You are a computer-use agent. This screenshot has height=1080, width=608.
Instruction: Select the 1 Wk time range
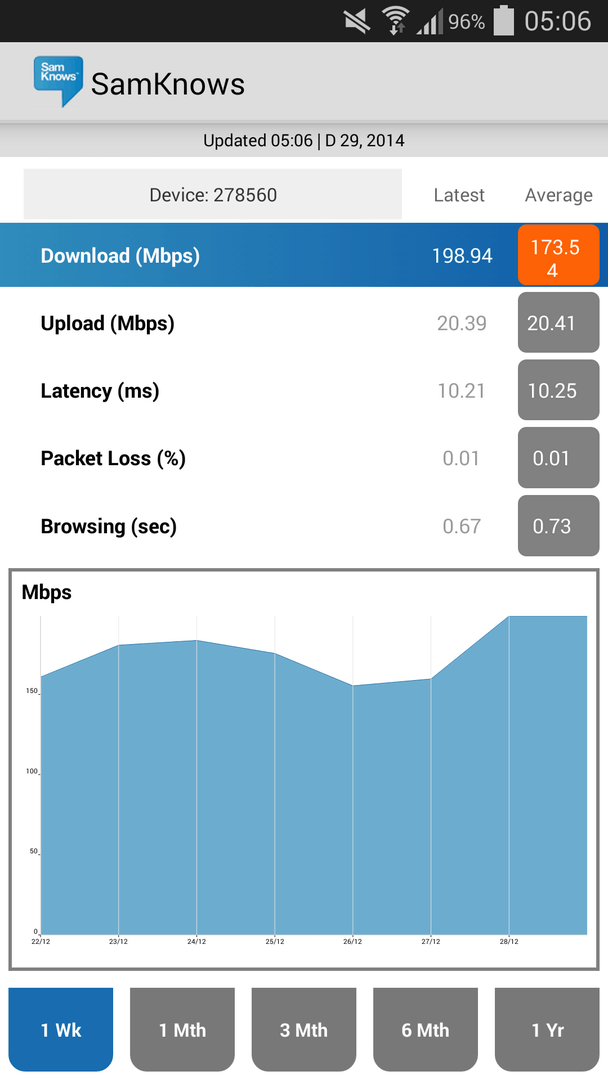(x=61, y=1030)
